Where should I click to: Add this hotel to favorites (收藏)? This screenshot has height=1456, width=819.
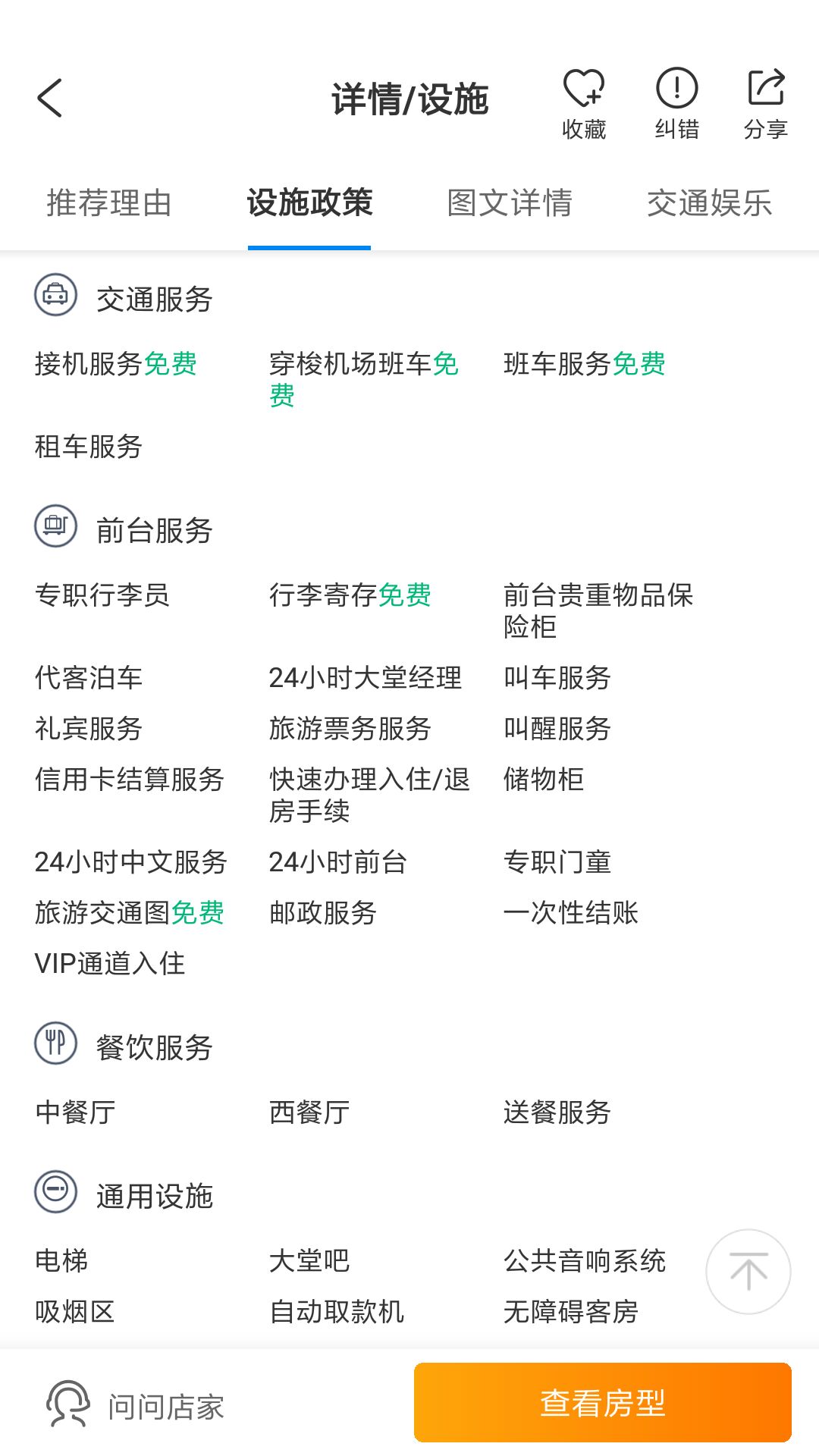584,105
